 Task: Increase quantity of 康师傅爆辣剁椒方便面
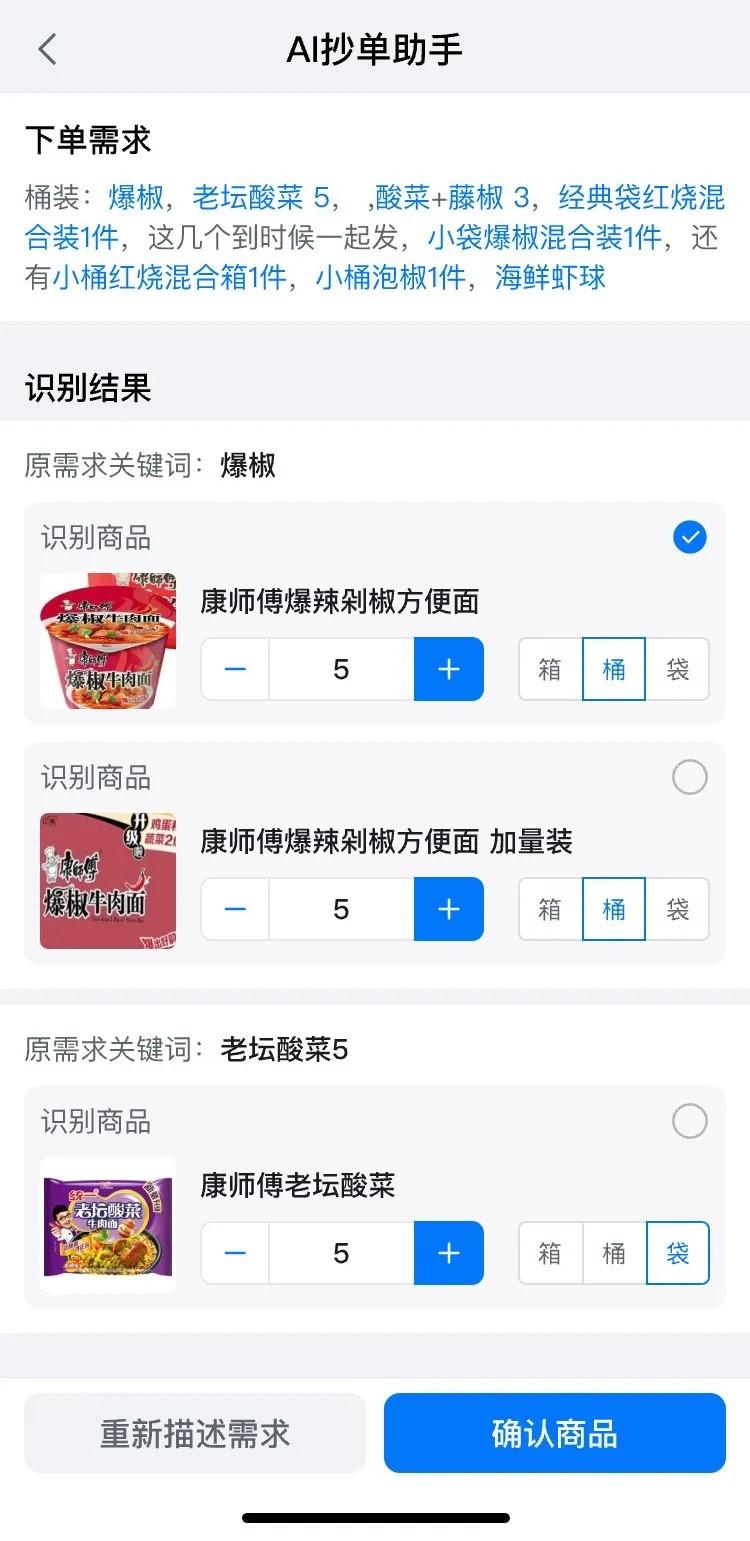[x=448, y=669]
